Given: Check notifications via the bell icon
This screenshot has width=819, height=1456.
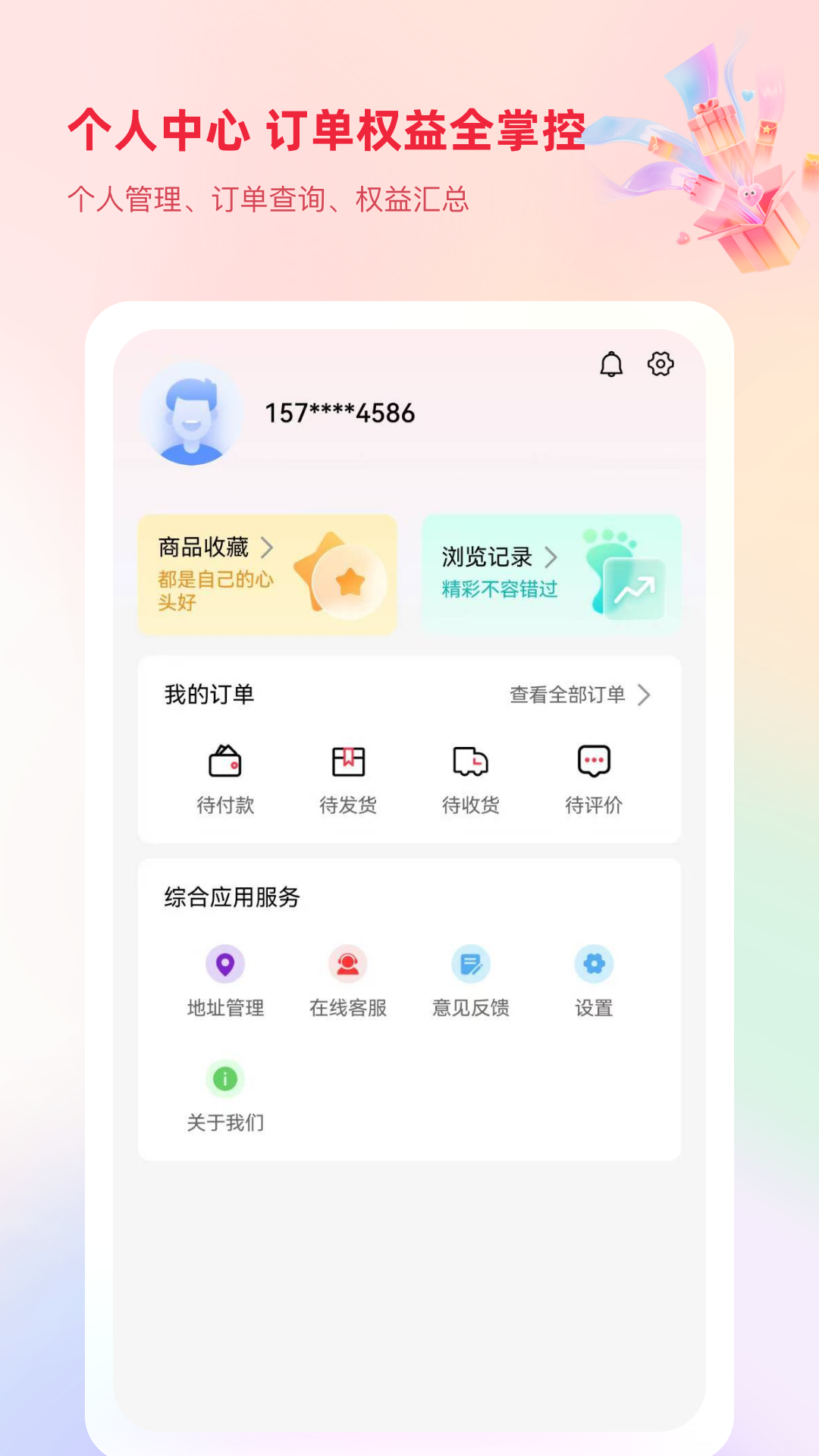Looking at the screenshot, I should click(610, 363).
